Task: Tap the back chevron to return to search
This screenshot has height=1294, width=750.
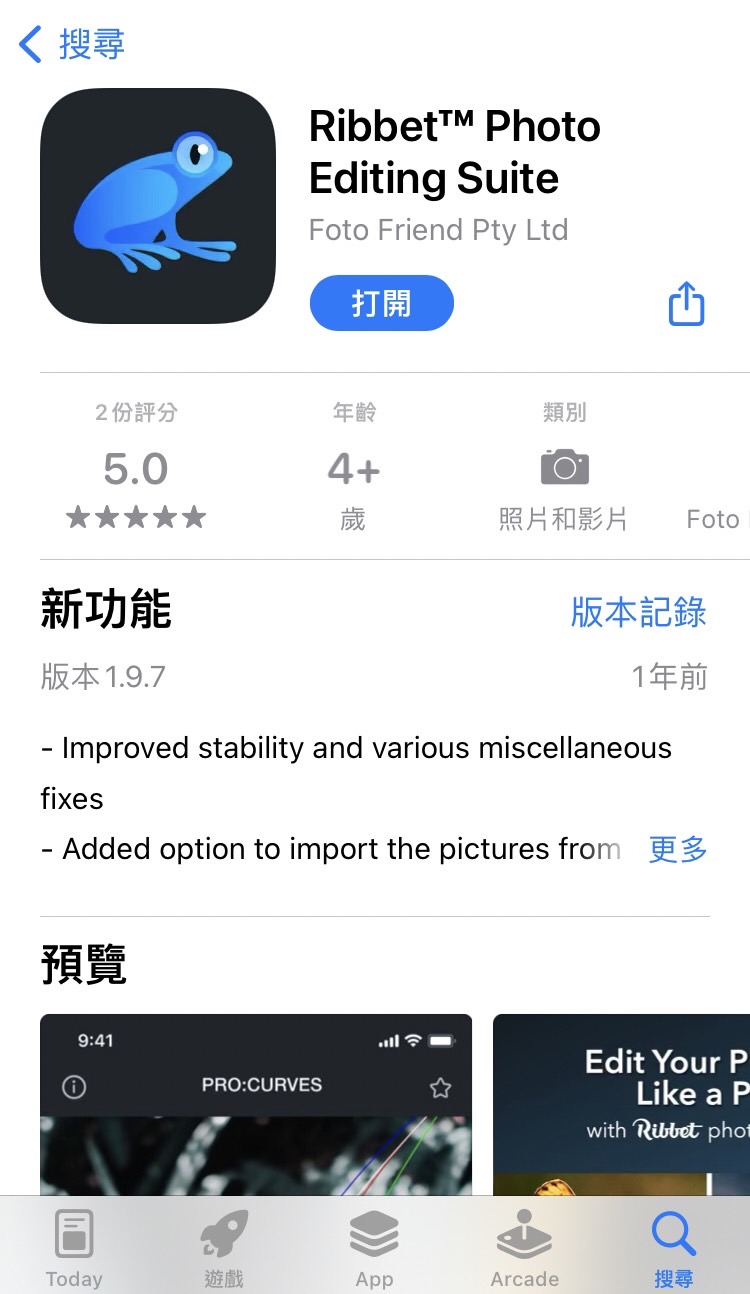Action: 27,45
